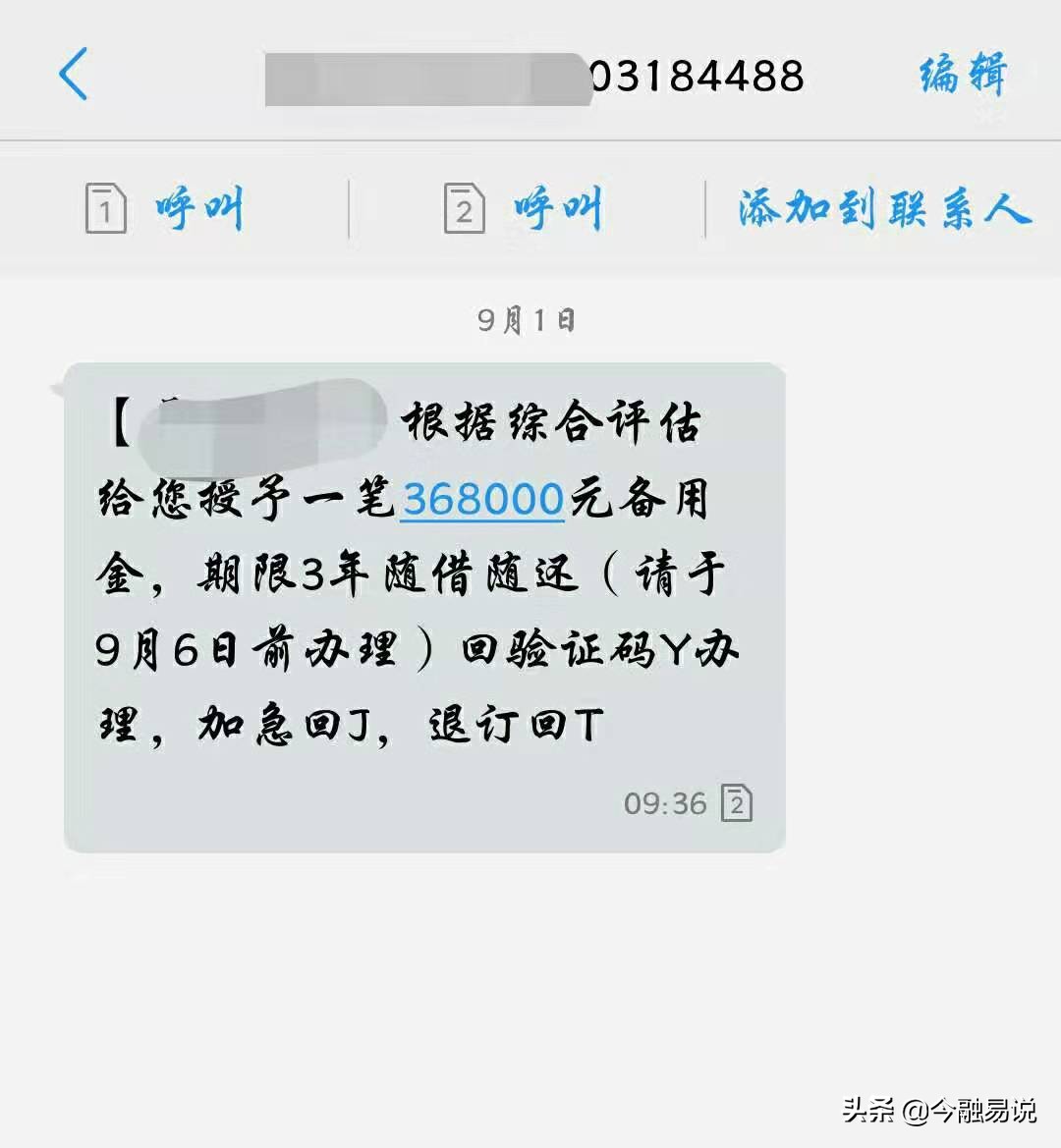Call using SIM 1 via 呼叫
This screenshot has height=1148, width=1061.
coord(198,207)
